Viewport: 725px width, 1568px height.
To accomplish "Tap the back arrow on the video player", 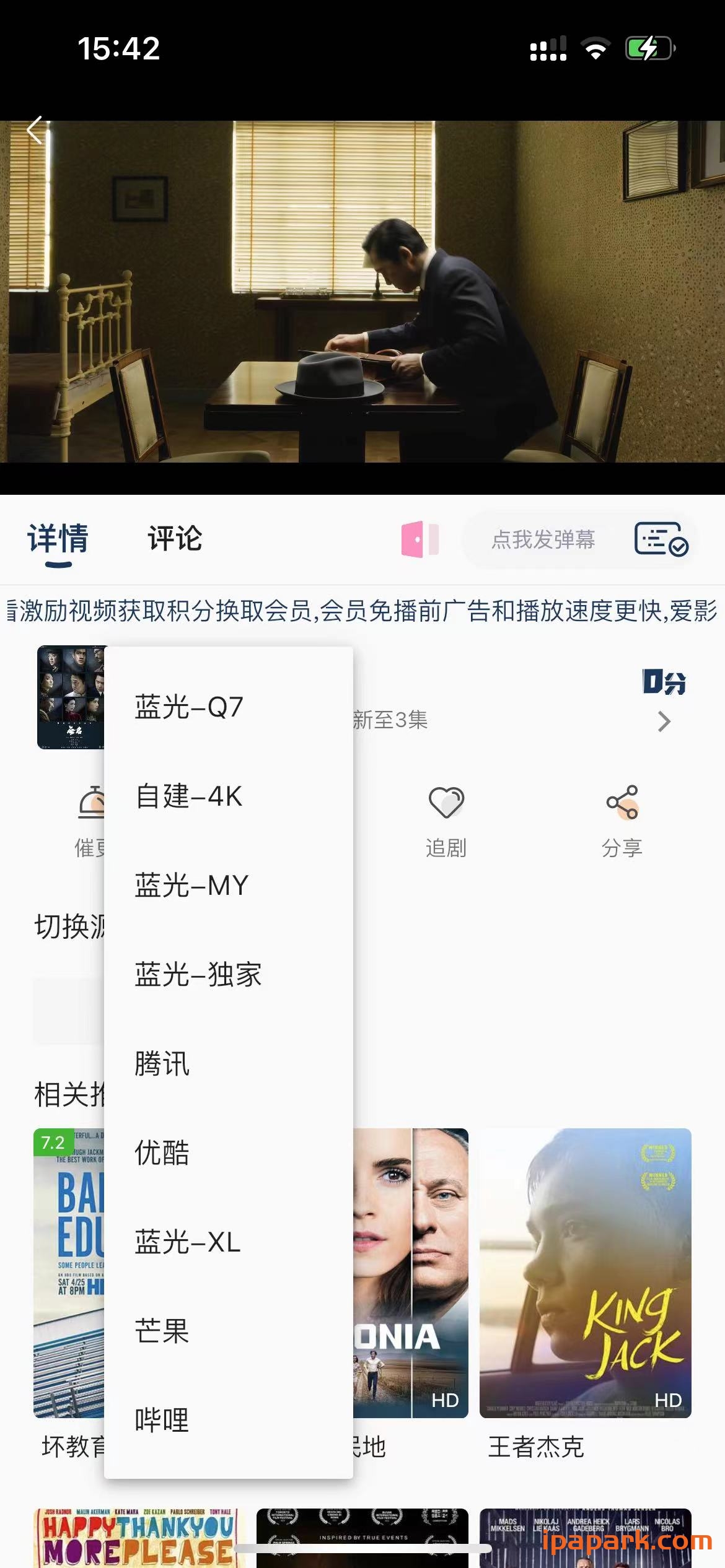I will click(34, 130).
